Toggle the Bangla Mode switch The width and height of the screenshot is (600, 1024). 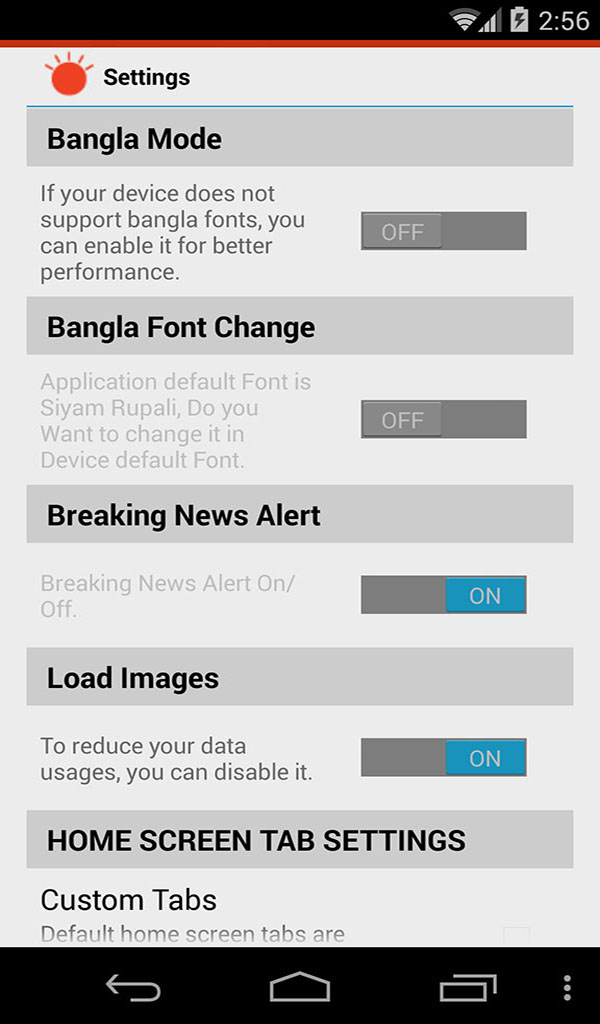pyautogui.click(x=443, y=231)
